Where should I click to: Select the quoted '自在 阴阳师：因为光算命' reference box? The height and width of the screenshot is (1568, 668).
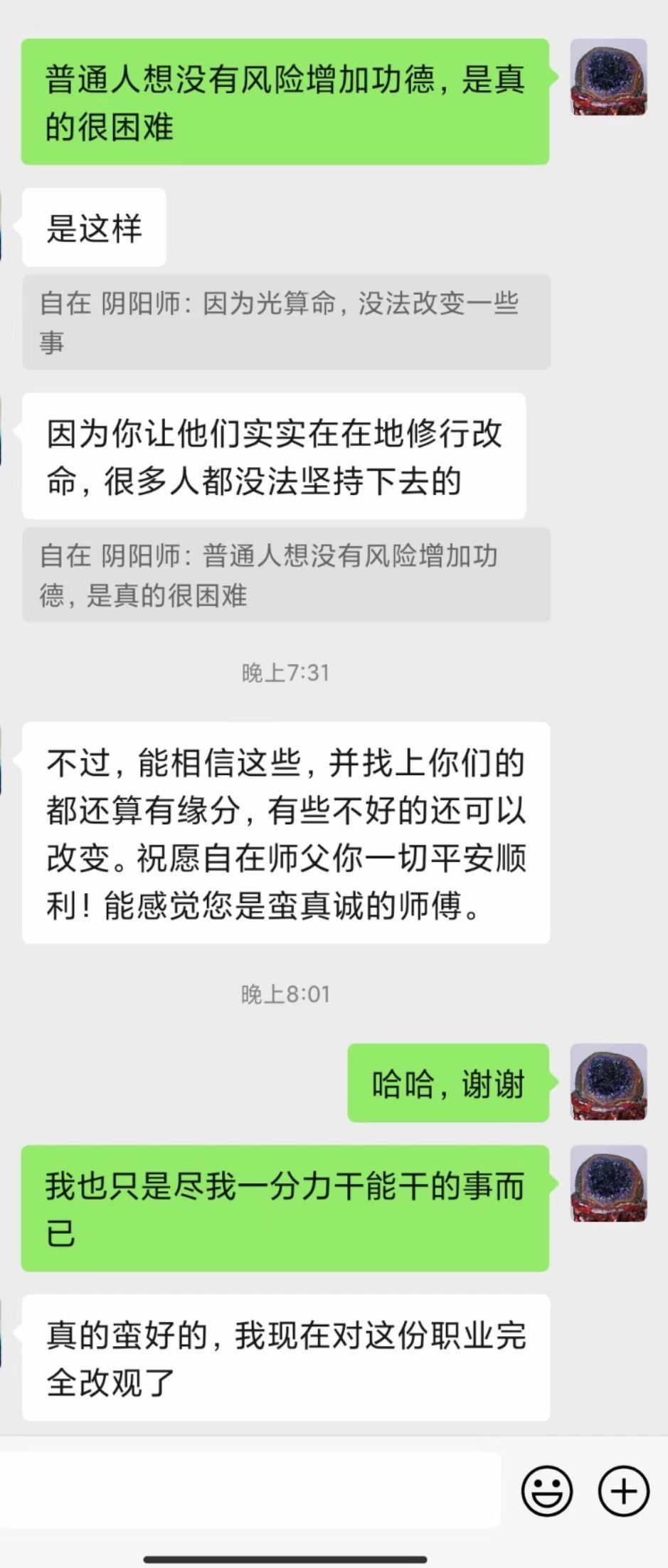coord(287,324)
